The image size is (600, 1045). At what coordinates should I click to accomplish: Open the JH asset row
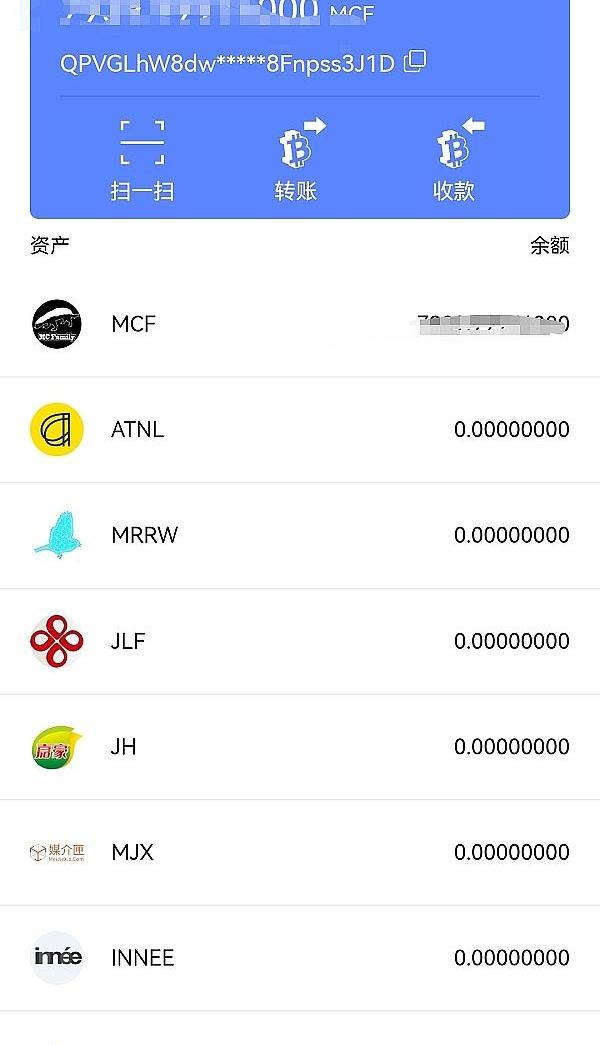point(300,747)
